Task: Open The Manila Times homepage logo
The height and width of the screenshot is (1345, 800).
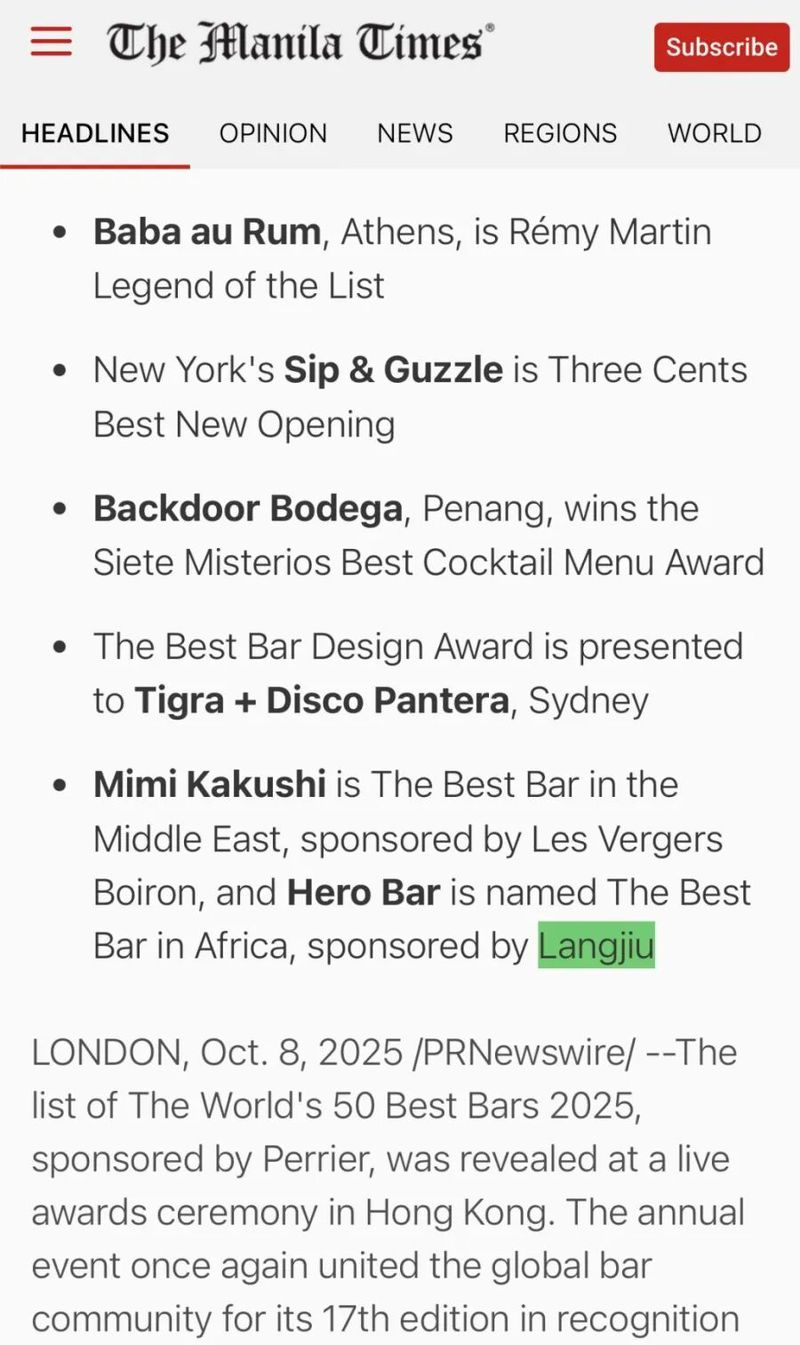Action: [300, 44]
